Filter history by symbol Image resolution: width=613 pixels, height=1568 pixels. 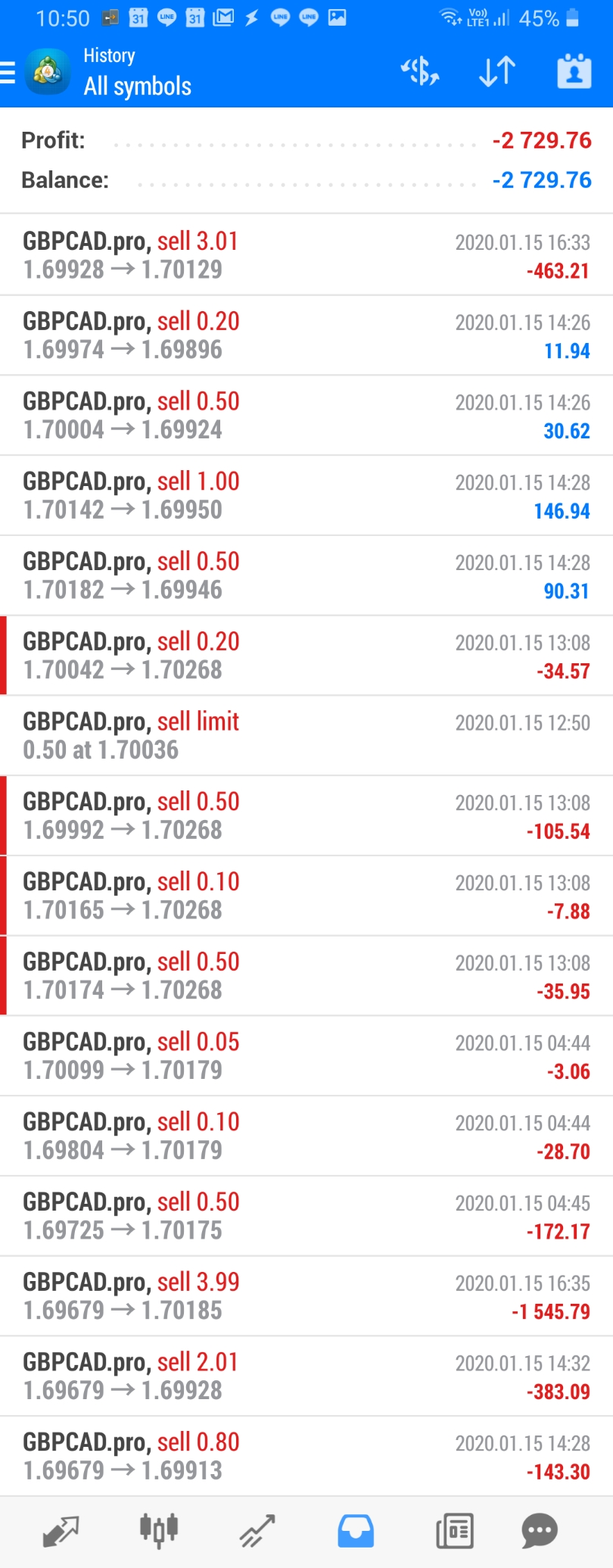pos(420,72)
